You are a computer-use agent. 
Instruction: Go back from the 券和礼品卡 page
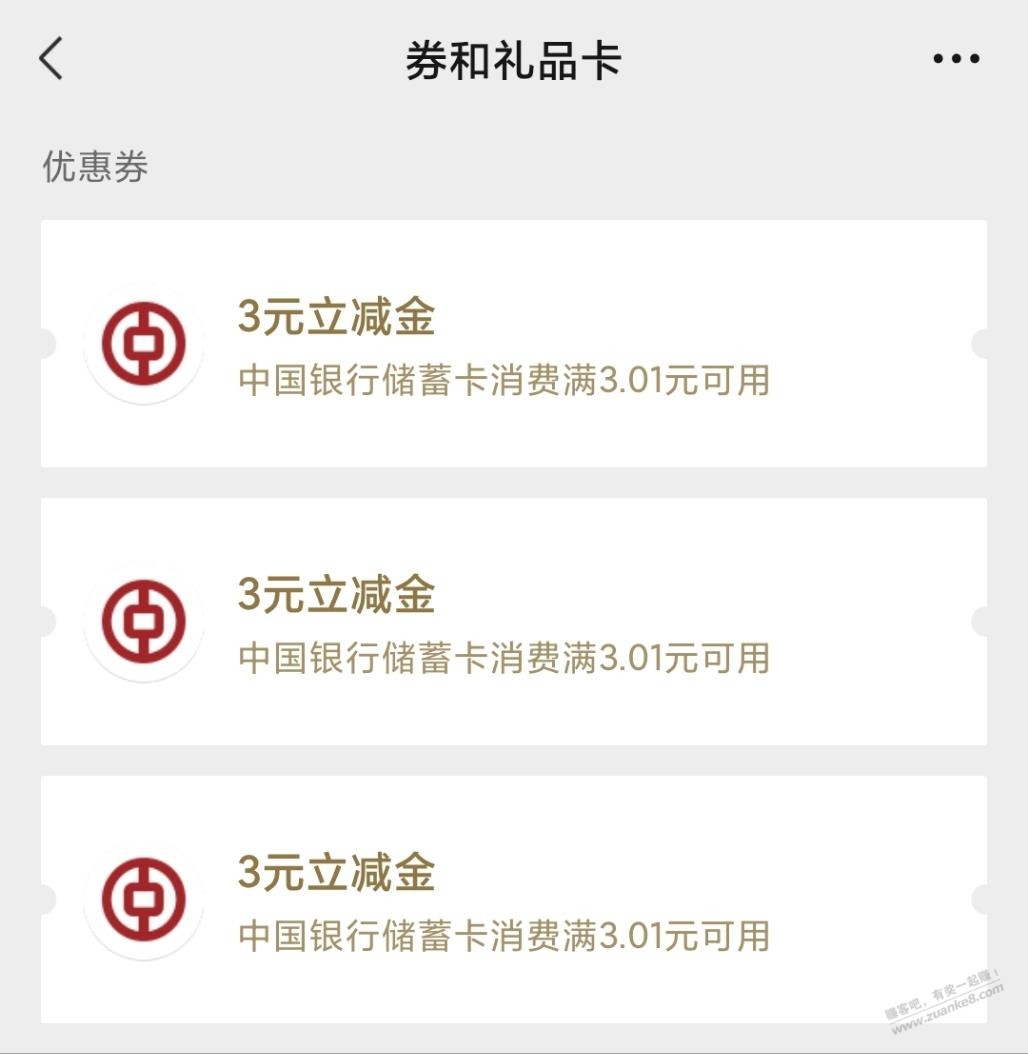pos(52,60)
